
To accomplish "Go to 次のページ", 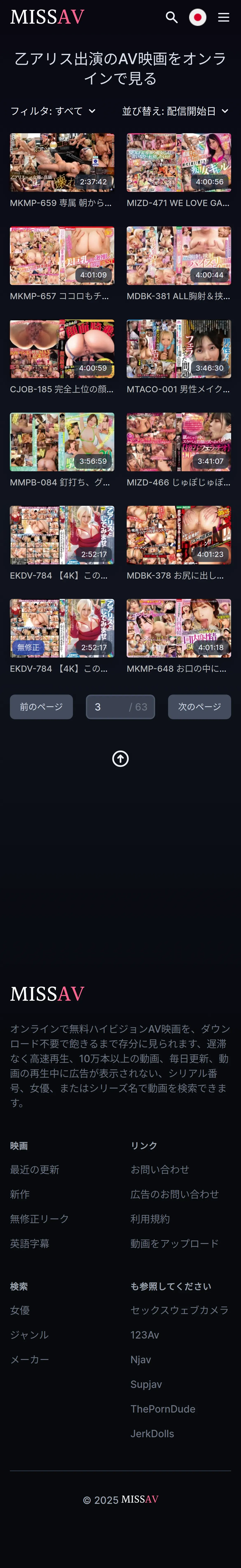I will point(200,707).
